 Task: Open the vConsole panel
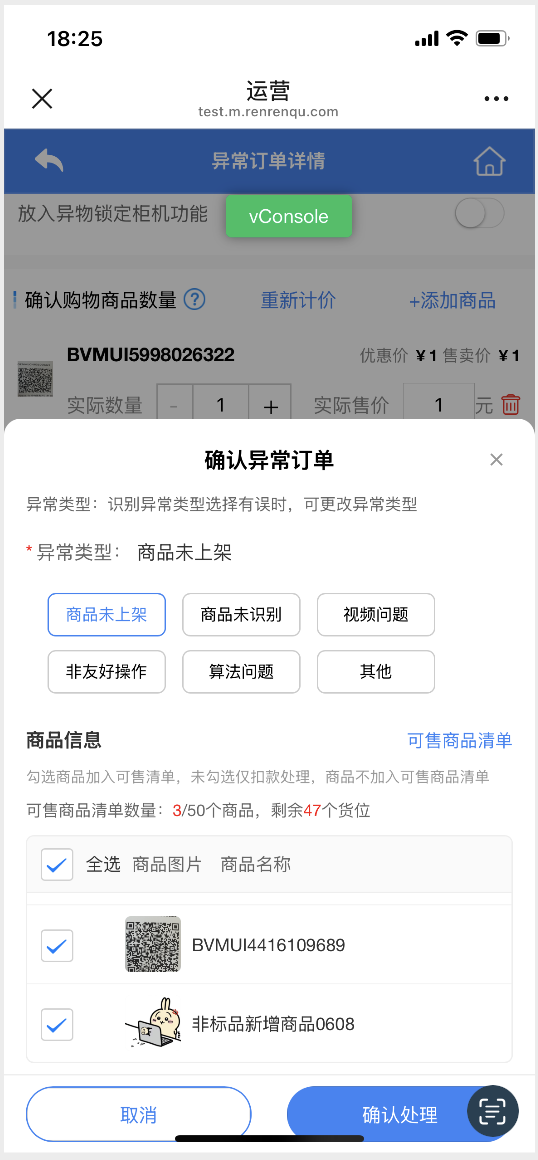pos(289,217)
